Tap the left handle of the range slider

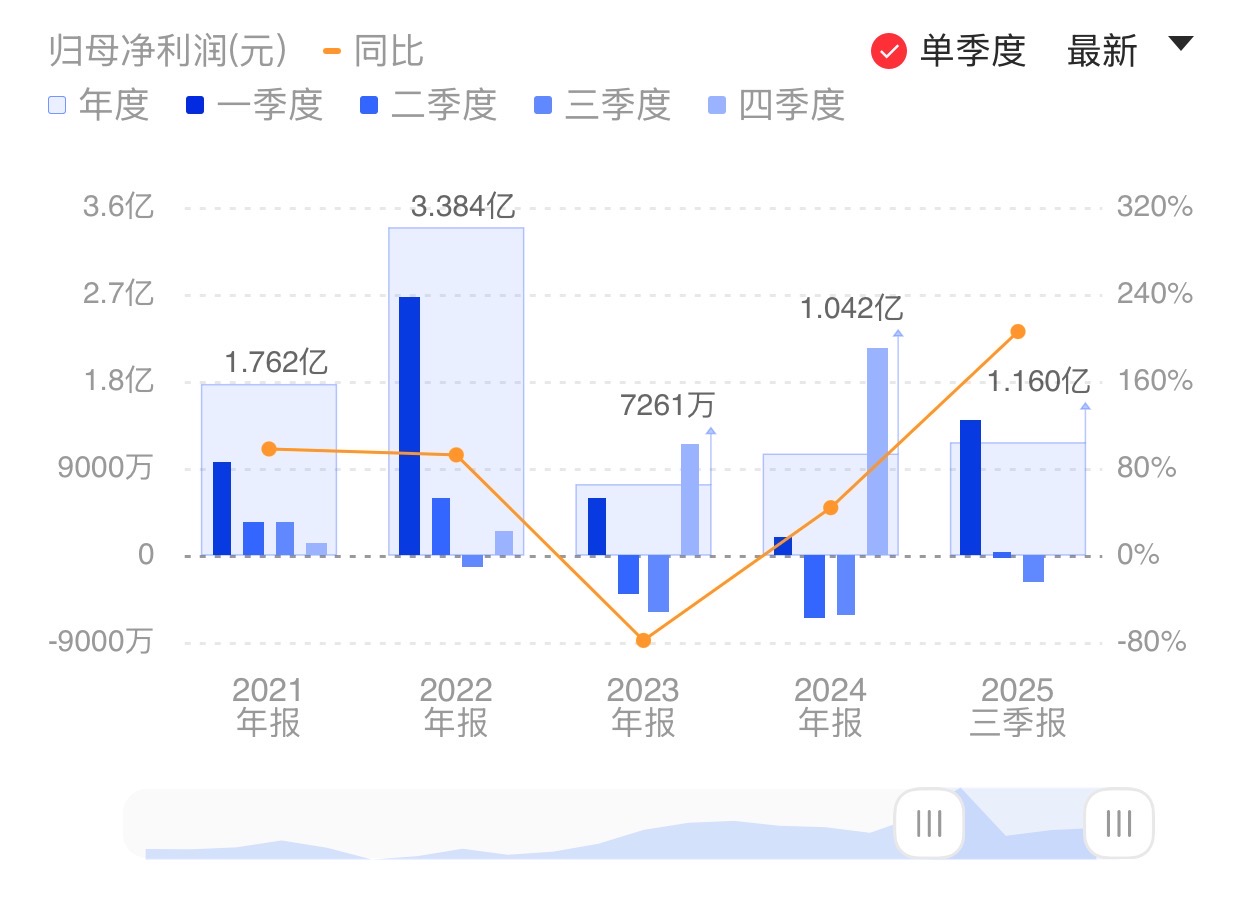click(929, 824)
